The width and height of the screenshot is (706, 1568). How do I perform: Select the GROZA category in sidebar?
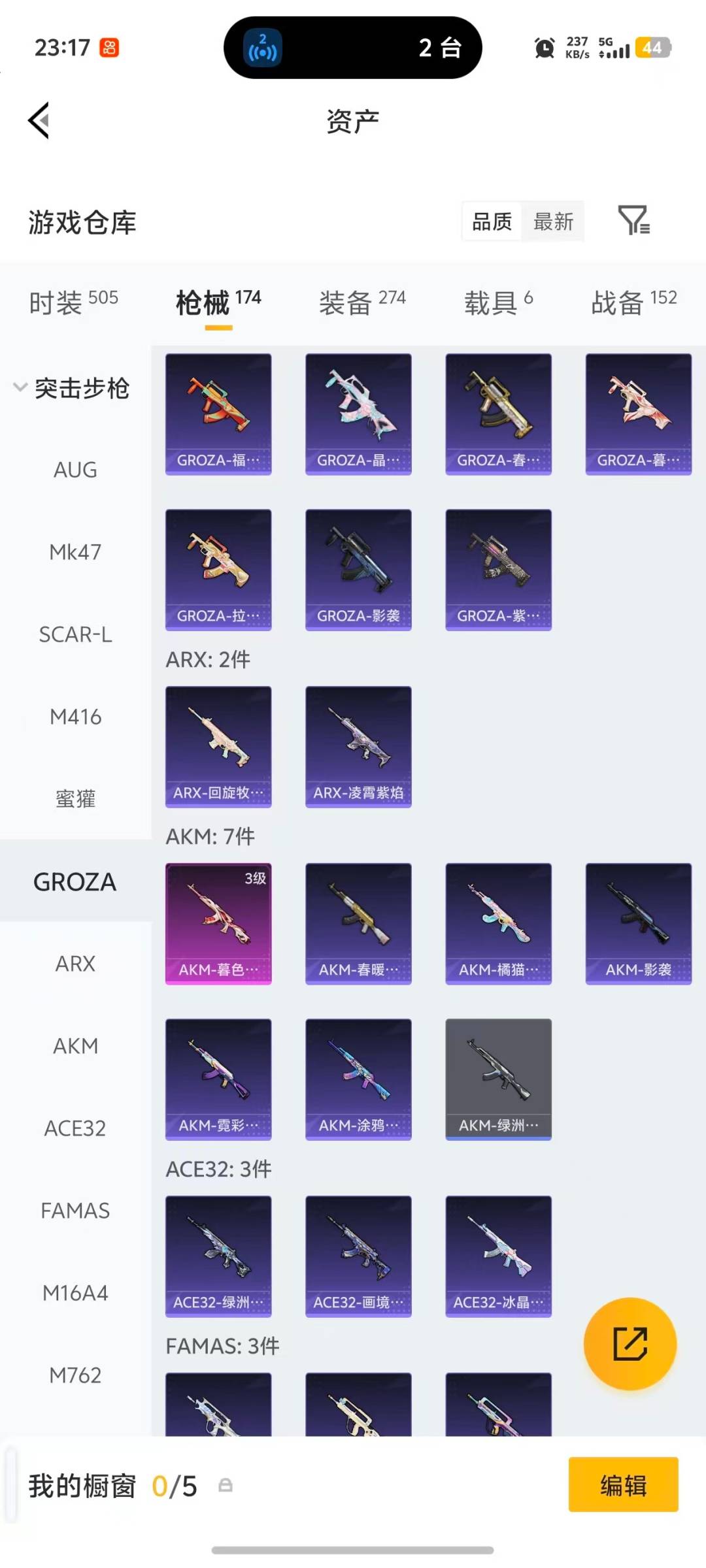pyautogui.click(x=75, y=881)
